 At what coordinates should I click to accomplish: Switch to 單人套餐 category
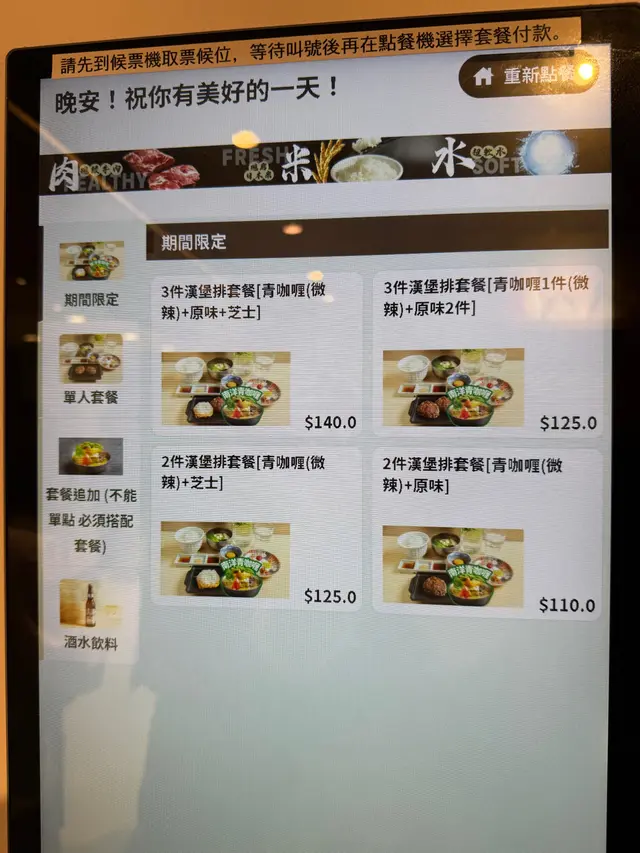click(91, 368)
